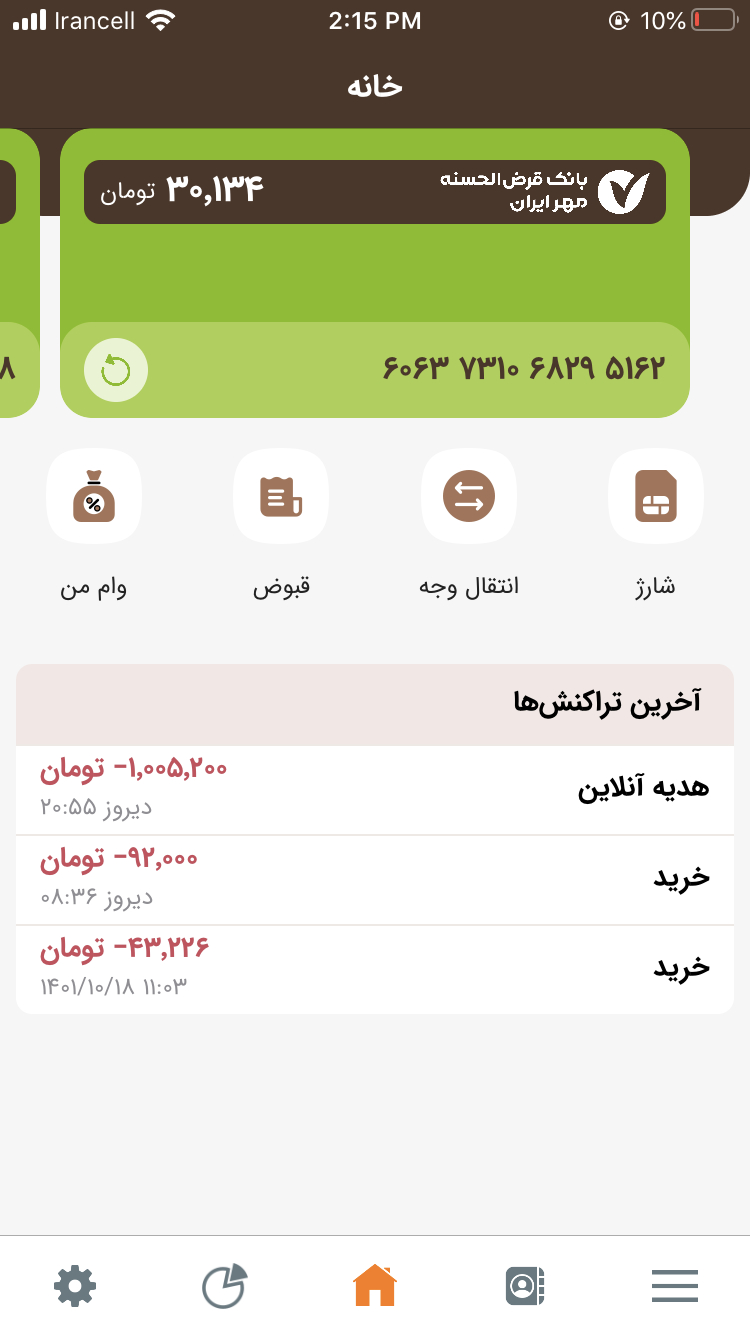Open وام من loans
The image size is (750, 1334).
coord(94,497)
